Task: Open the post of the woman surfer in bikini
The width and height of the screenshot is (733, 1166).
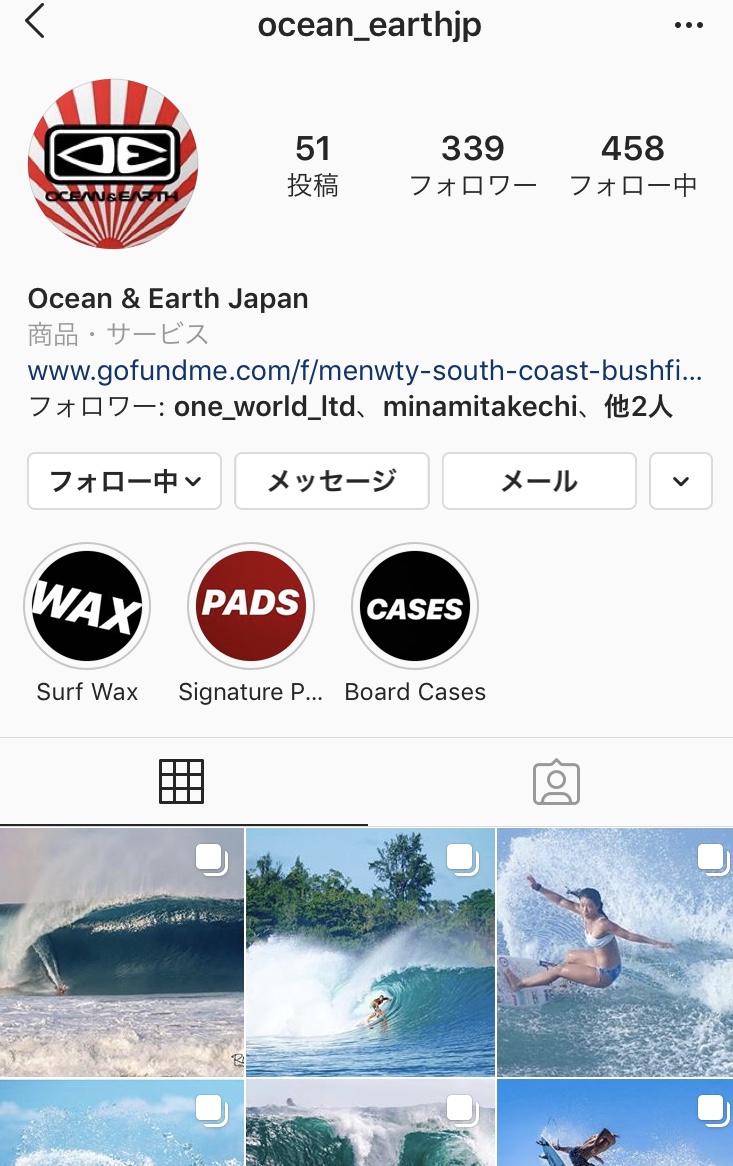Action: 615,952
